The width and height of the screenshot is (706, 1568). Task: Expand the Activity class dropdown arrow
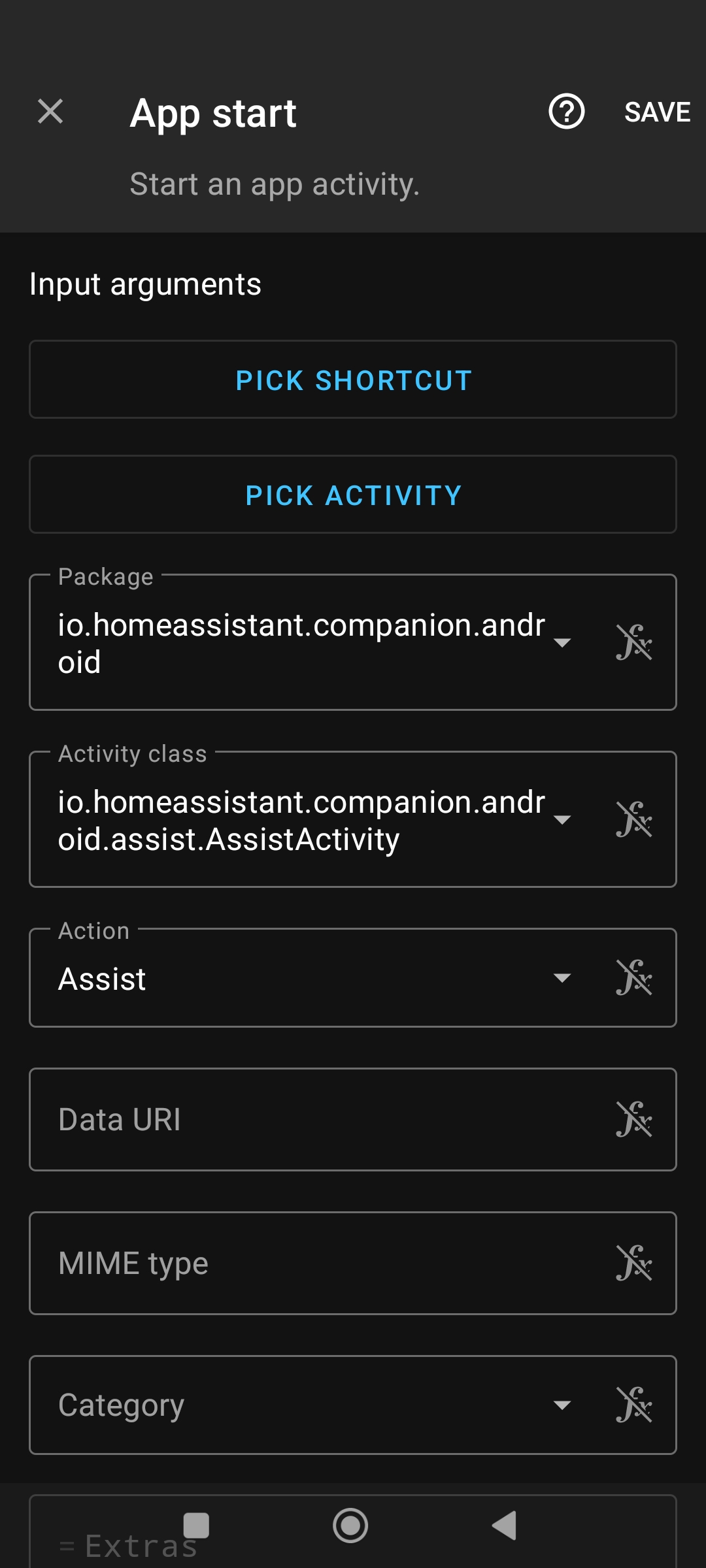pos(562,819)
